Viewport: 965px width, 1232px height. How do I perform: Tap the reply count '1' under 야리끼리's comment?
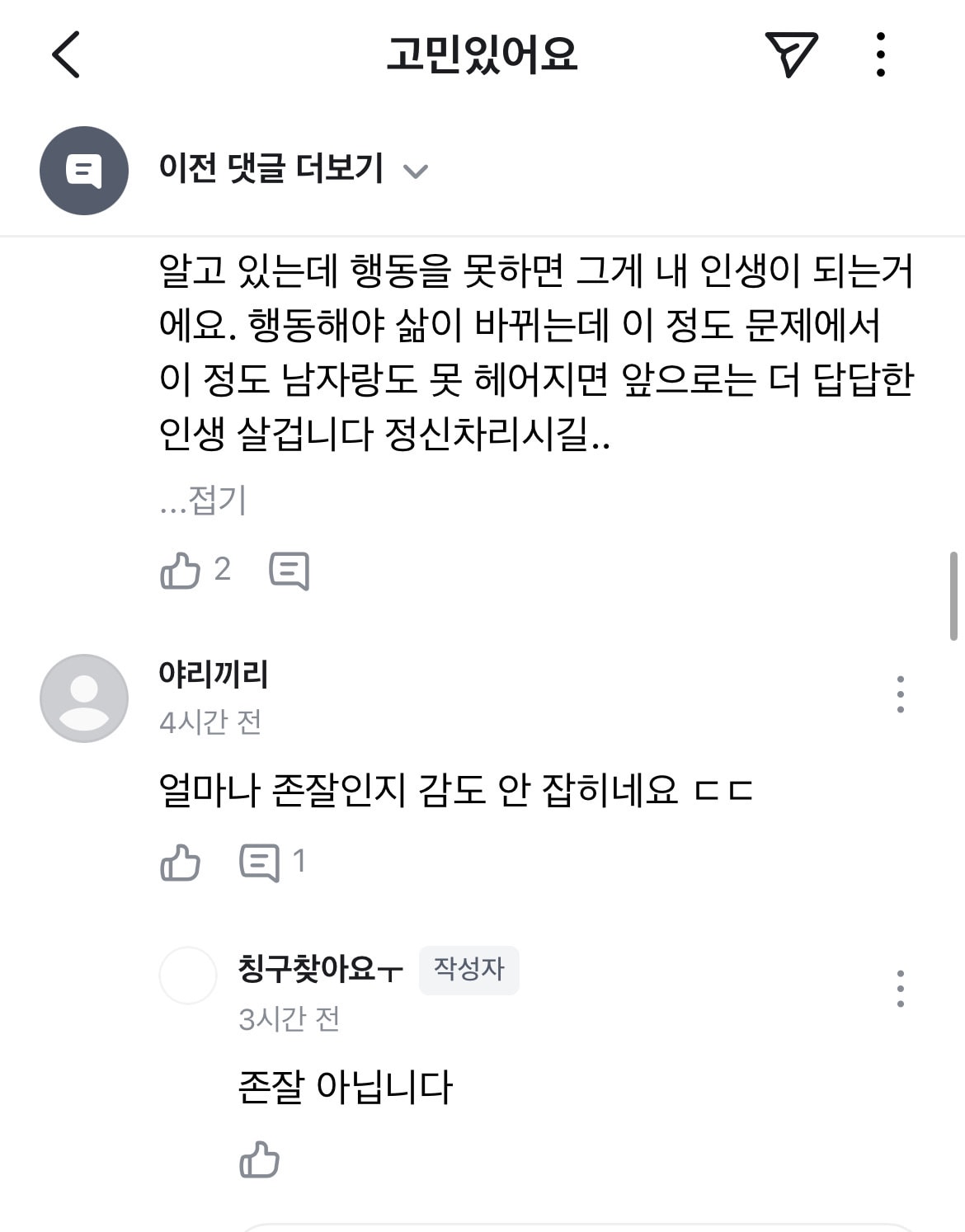tap(301, 863)
